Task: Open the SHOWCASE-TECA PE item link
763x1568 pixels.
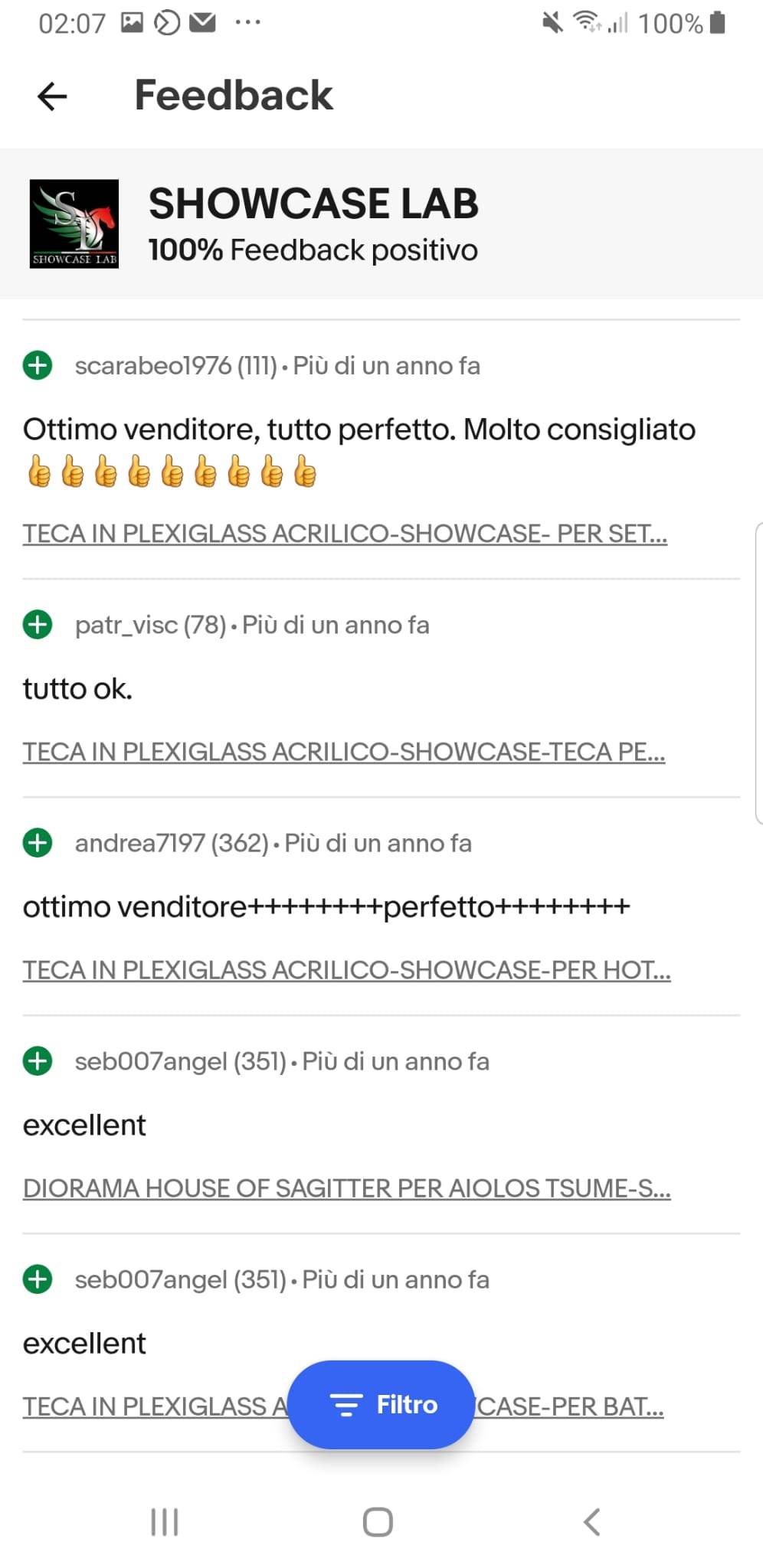Action: (x=344, y=752)
